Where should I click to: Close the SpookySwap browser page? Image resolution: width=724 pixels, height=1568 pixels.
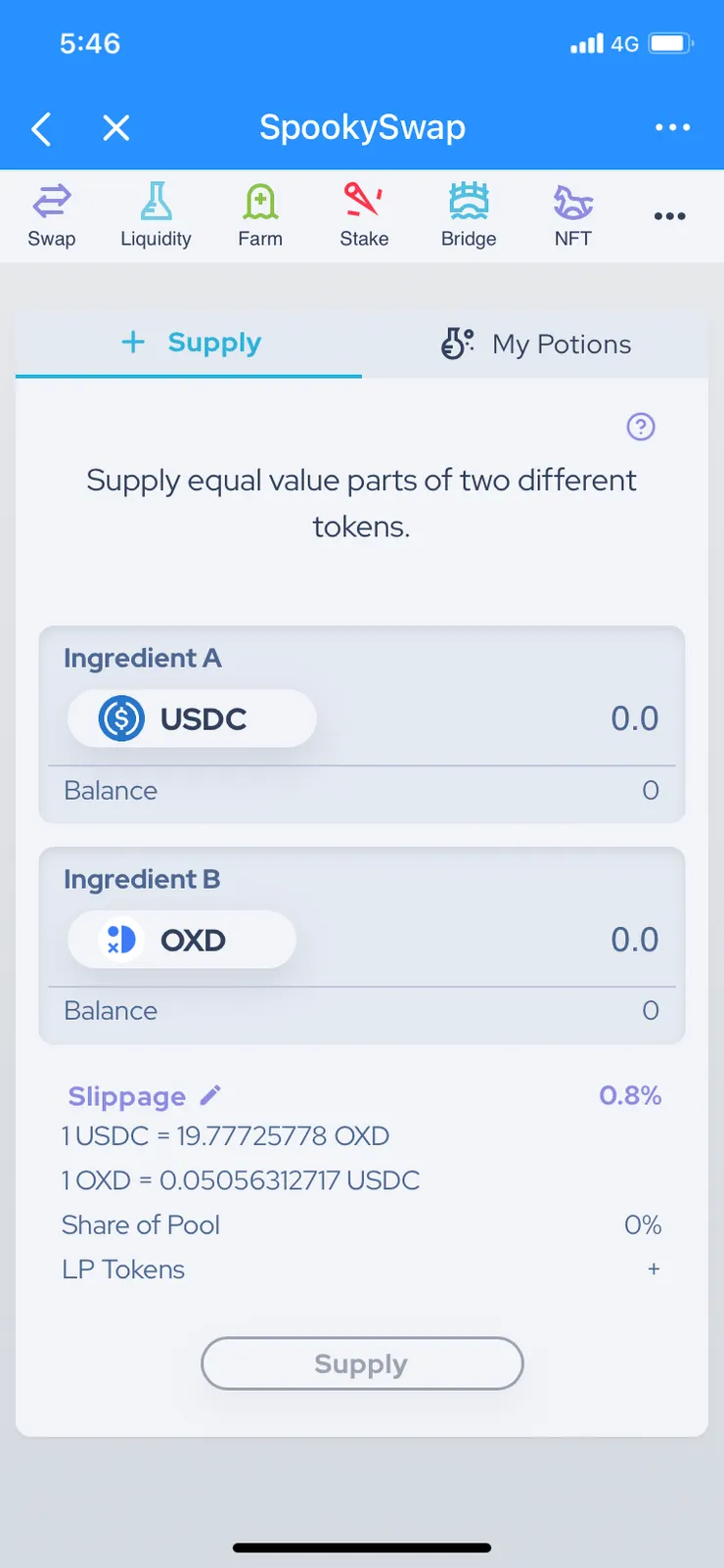[x=116, y=128]
